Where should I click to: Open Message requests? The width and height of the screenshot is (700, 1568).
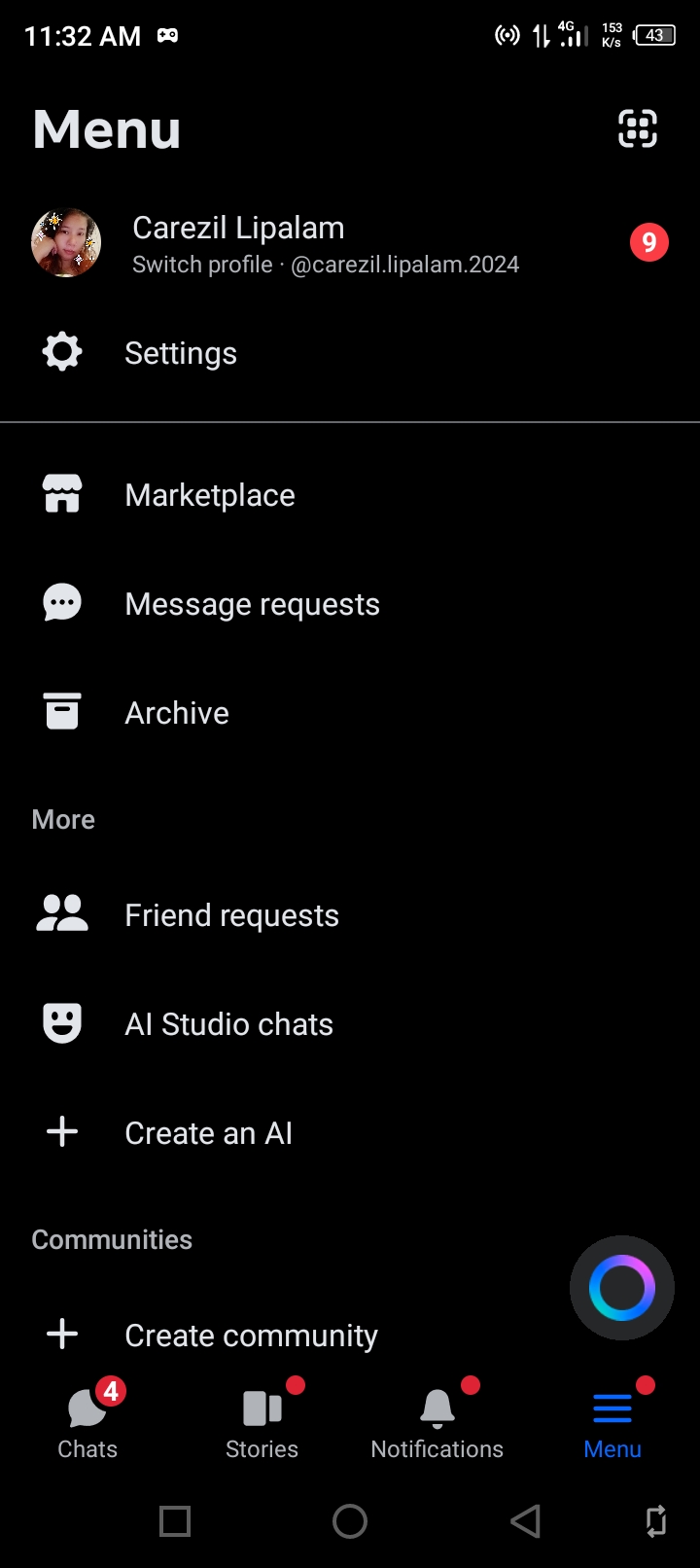[252, 604]
